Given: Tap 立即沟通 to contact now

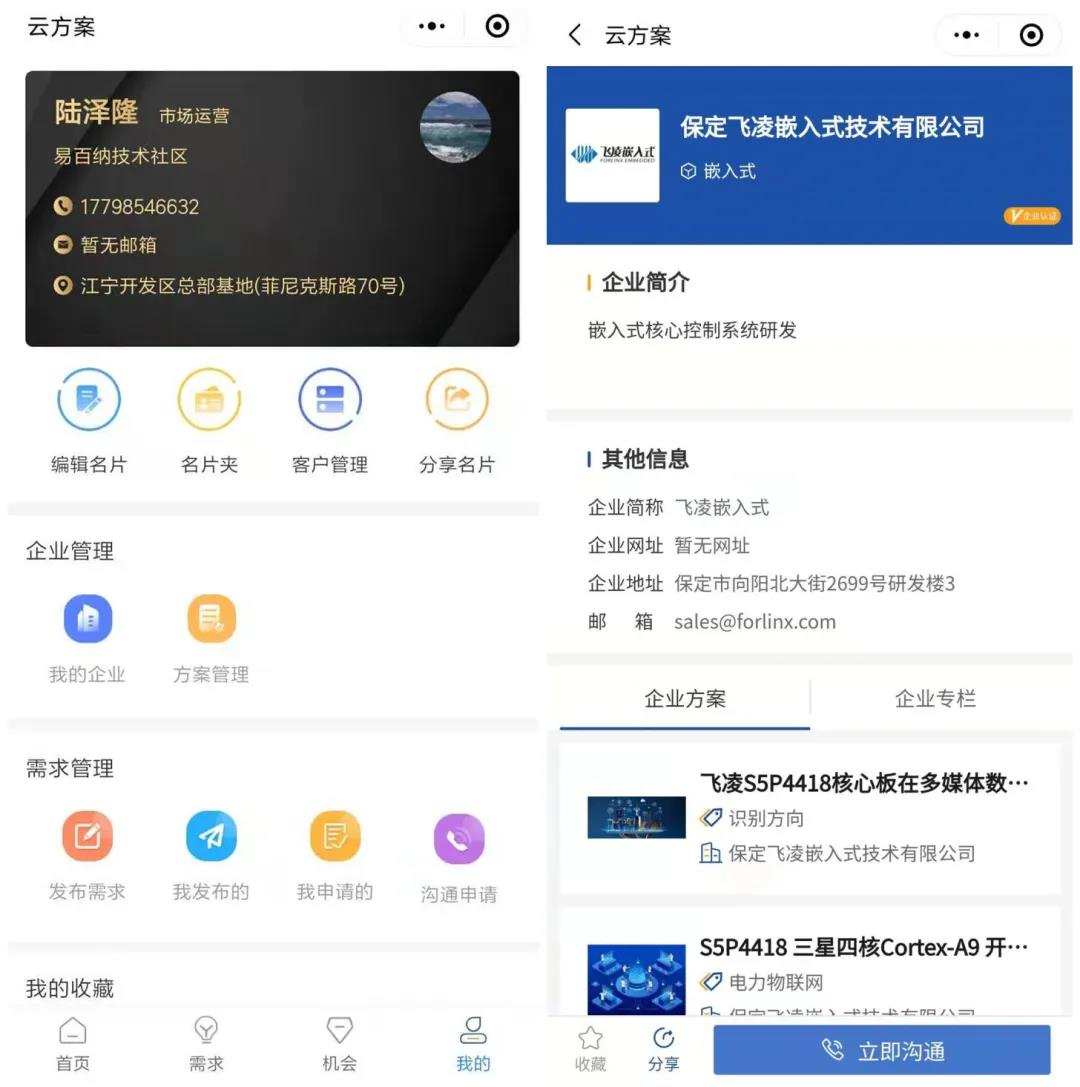Looking at the screenshot, I should (882, 1051).
